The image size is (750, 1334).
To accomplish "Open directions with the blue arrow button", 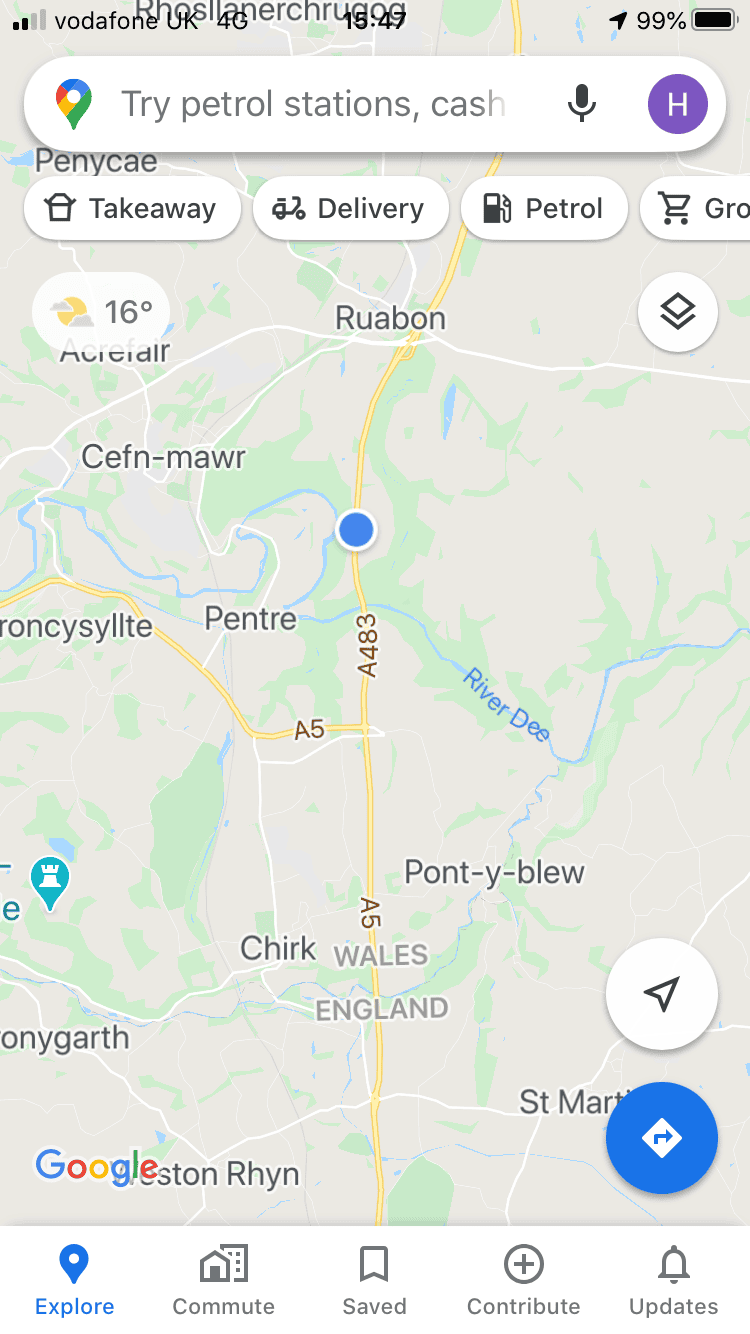I will 662,1138.
